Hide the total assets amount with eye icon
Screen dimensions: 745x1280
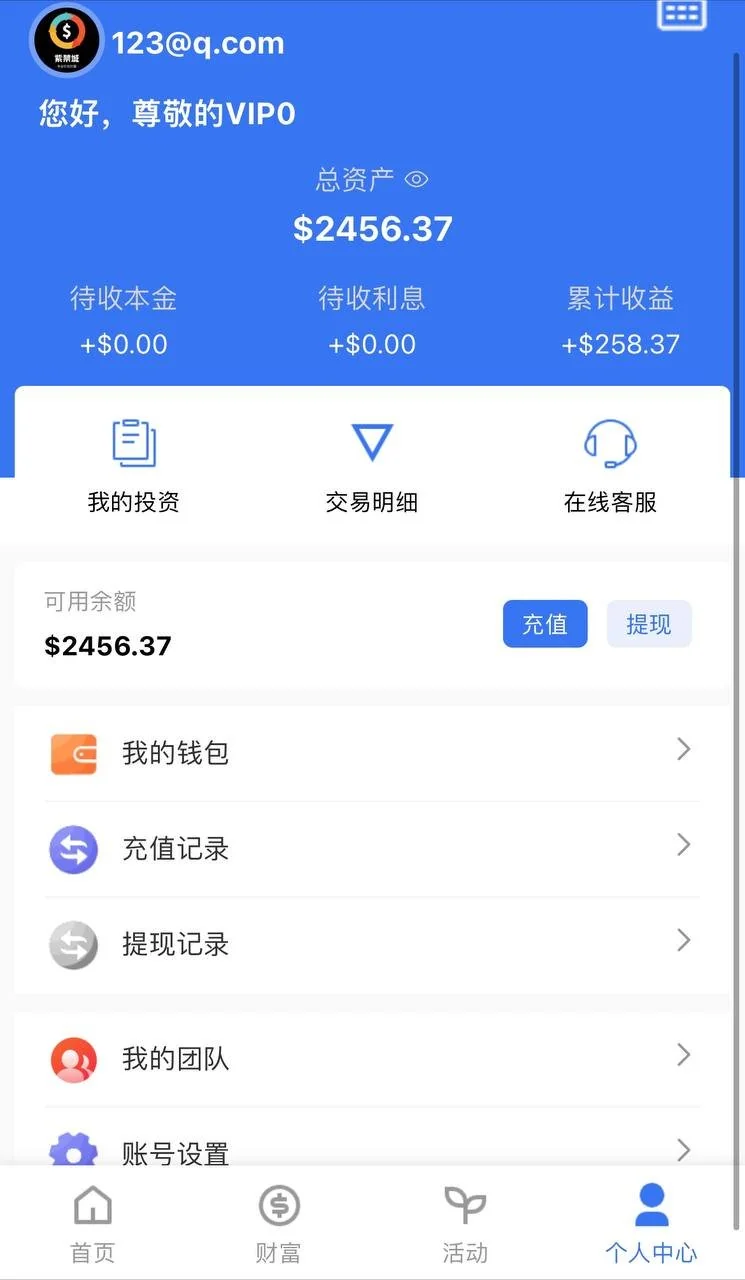click(x=416, y=180)
